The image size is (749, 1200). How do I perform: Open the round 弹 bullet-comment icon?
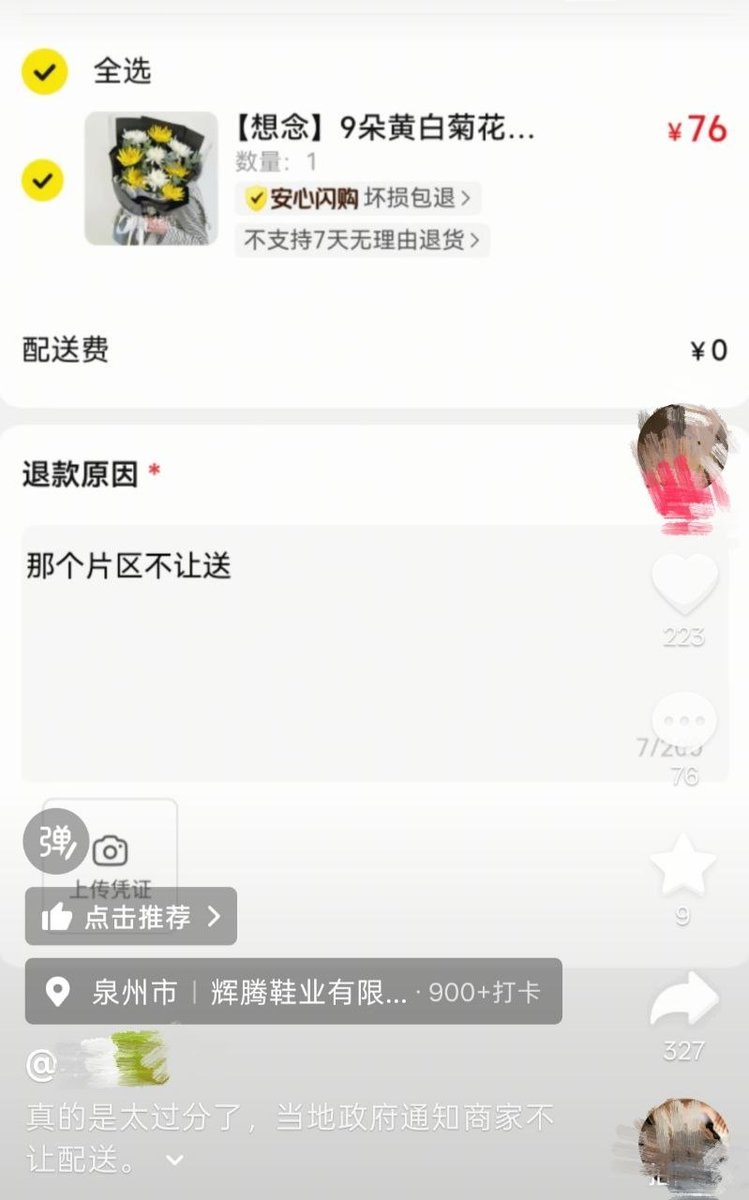click(x=57, y=842)
